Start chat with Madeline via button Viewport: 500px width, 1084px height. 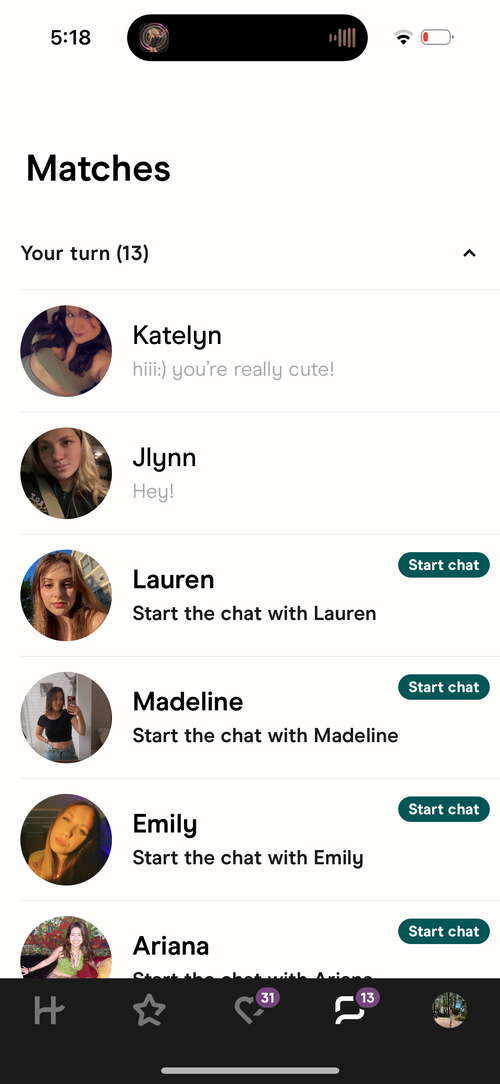pos(443,687)
